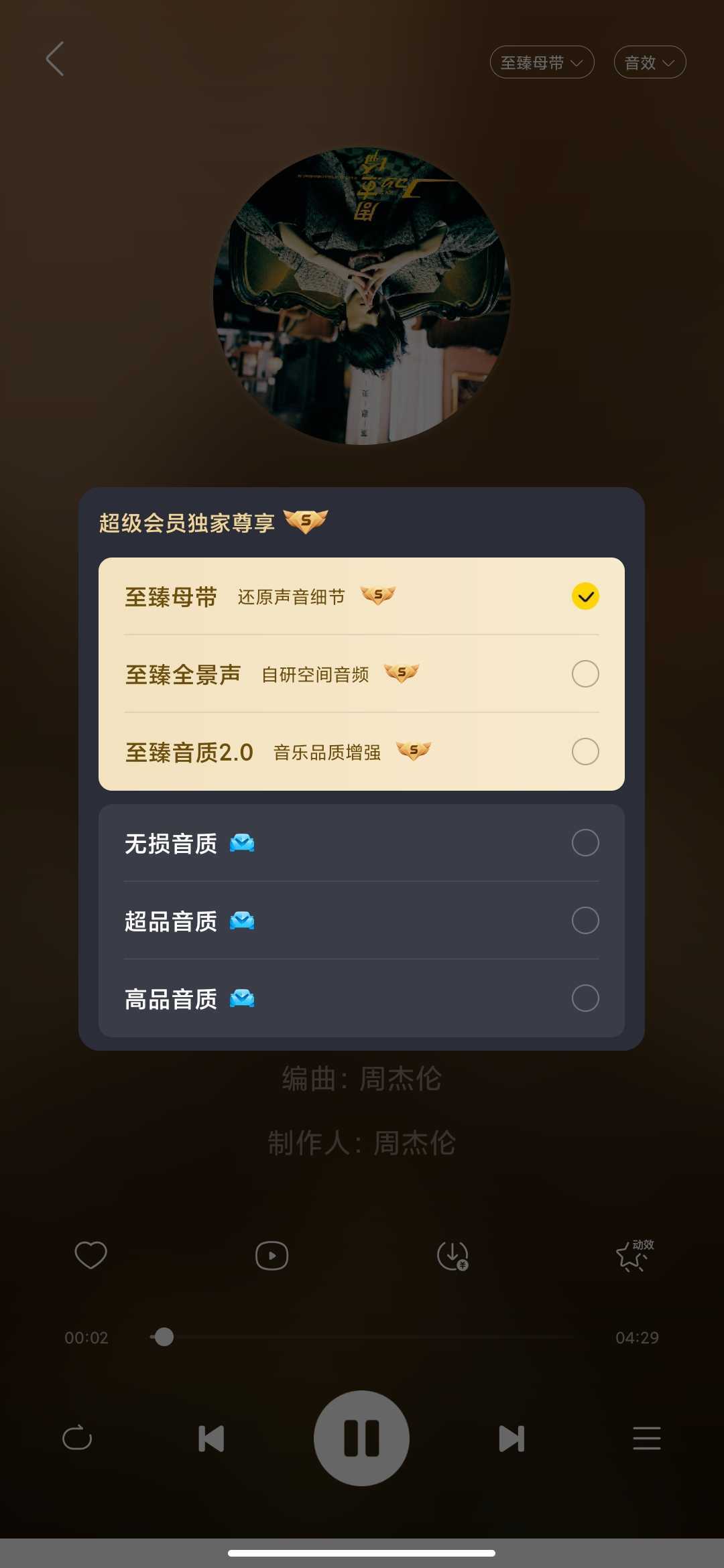Viewport: 724px width, 1568px height.
Task: Select the 高品音质 radio button
Action: pos(585,998)
